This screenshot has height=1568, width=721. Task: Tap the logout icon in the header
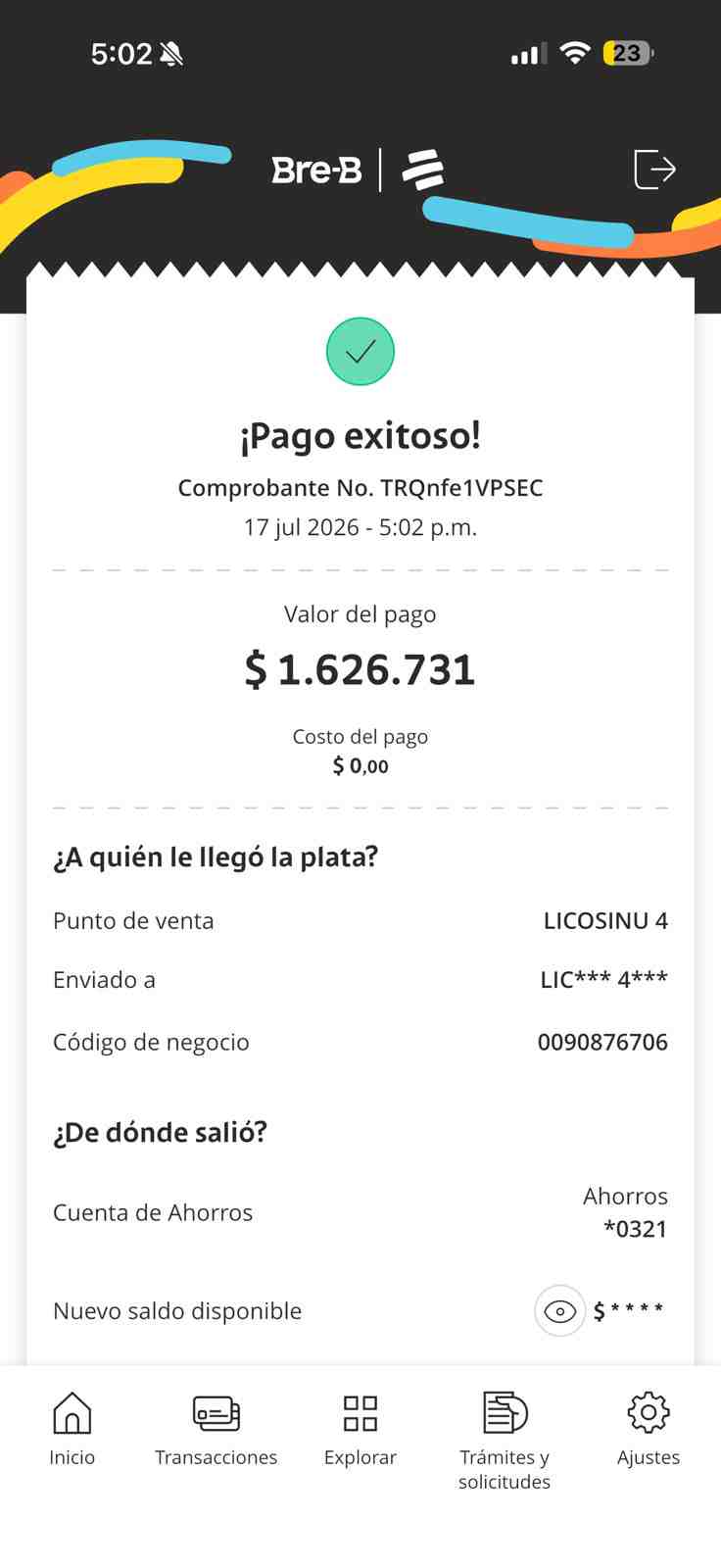[654, 170]
